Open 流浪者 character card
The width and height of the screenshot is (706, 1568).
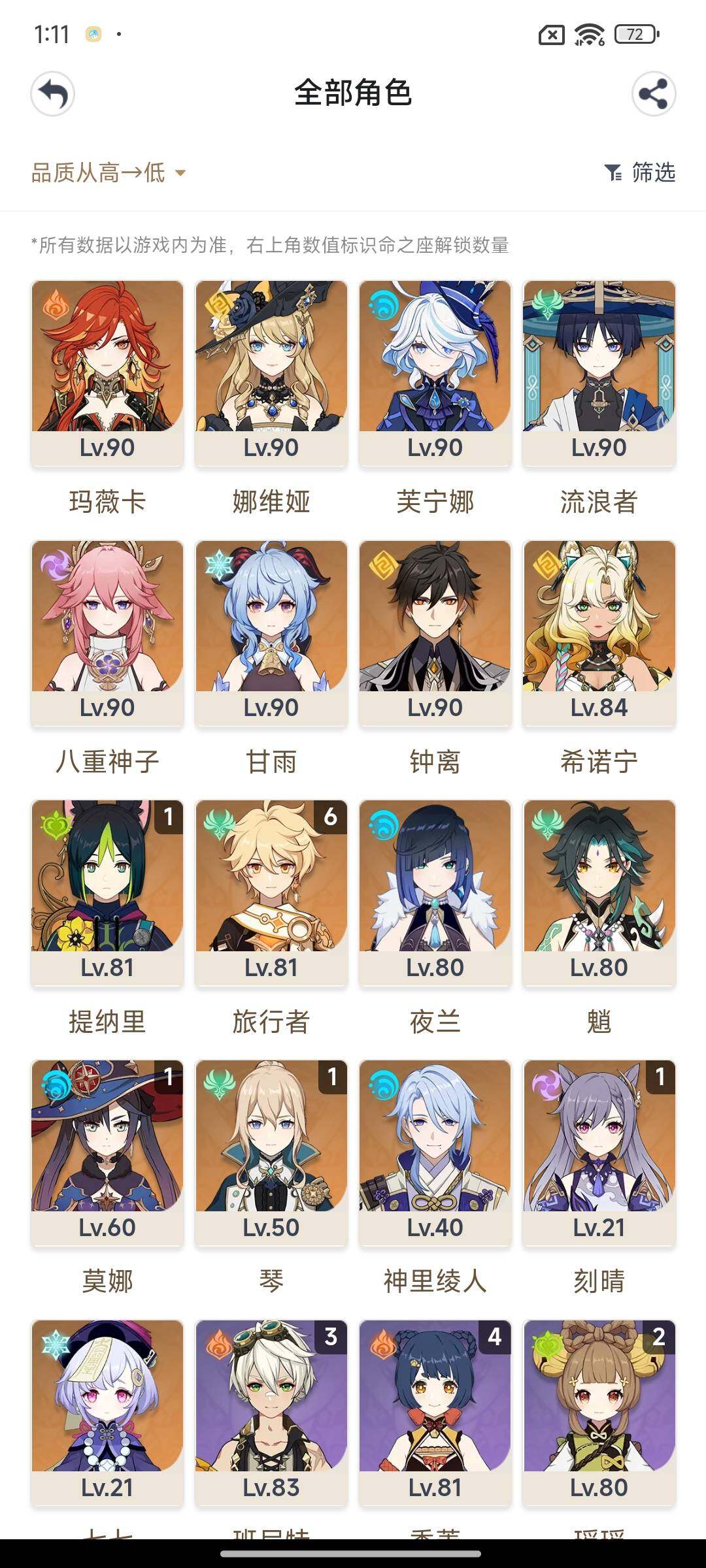click(599, 372)
